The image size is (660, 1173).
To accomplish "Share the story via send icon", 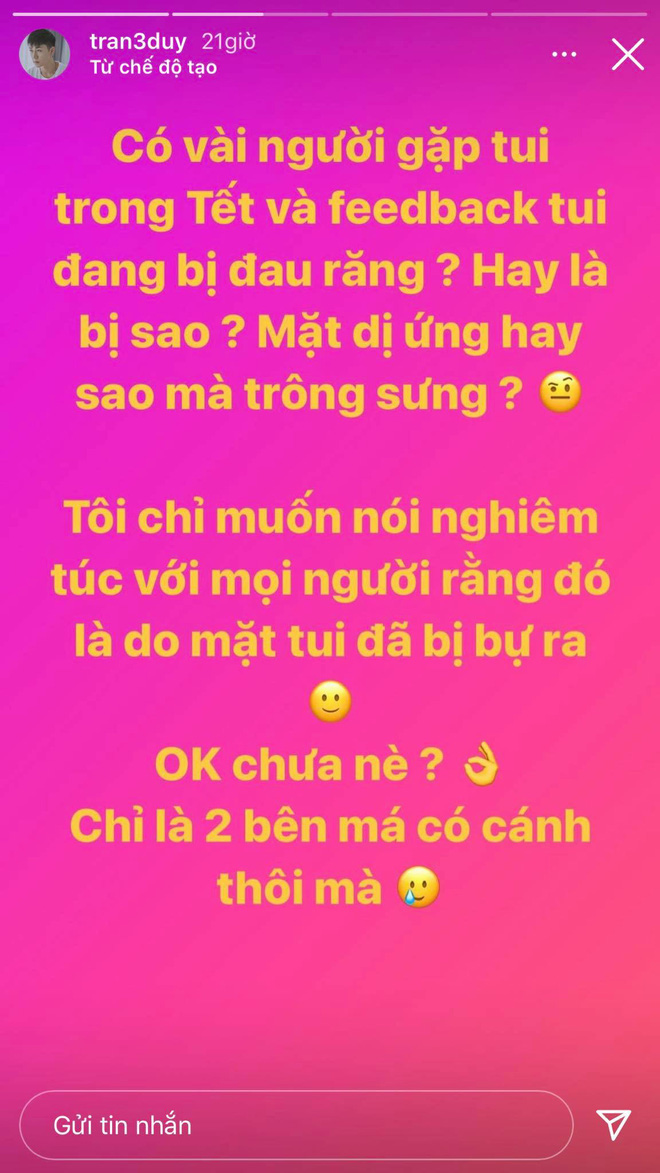I will (613, 1125).
